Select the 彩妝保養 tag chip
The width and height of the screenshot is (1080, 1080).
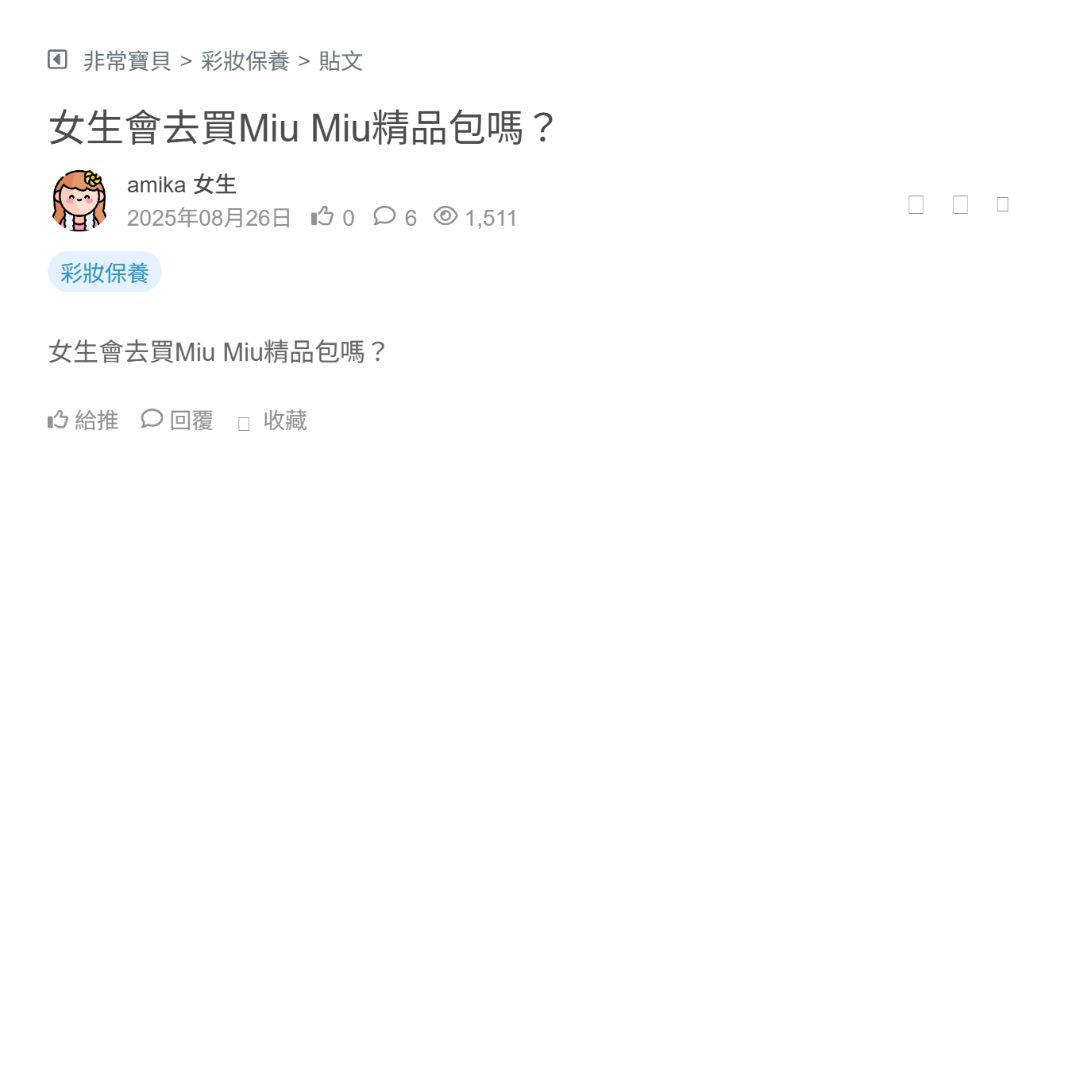coord(104,273)
